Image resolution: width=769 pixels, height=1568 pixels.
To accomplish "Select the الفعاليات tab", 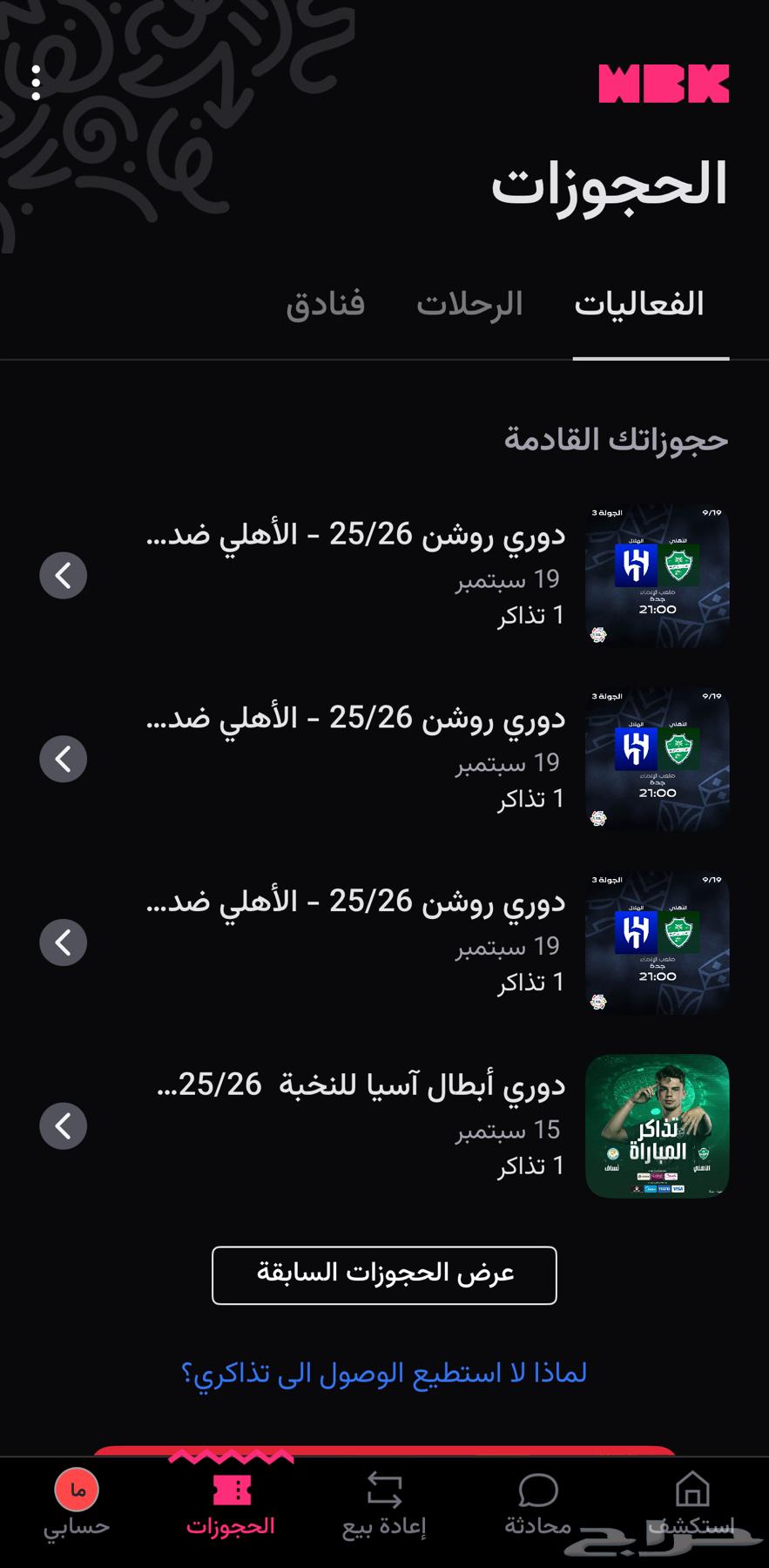I will click(x=641, y=303).
